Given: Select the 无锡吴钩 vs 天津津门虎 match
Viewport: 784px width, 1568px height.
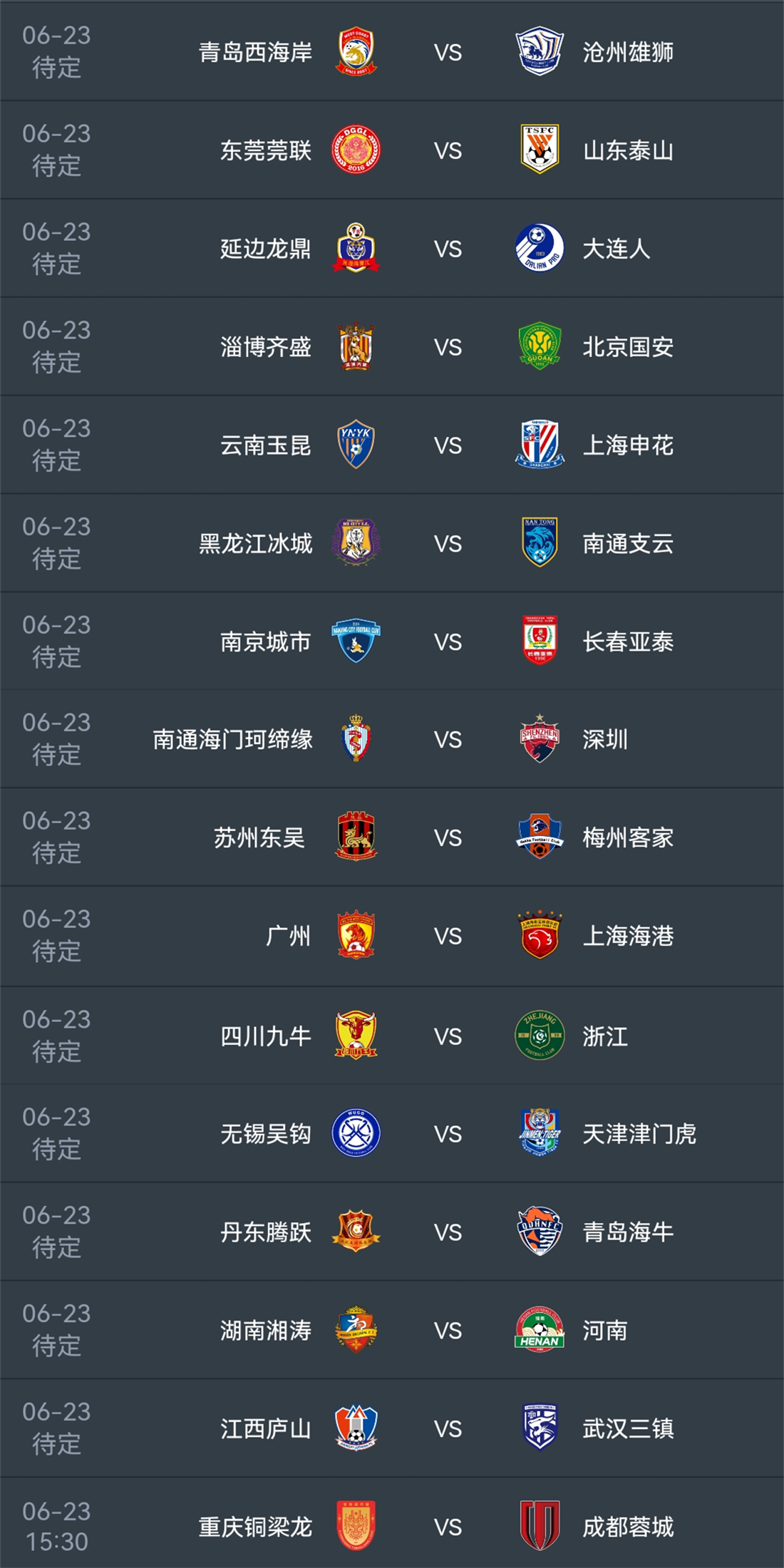Looking at the screenshot, I should tap(448, 1134).
